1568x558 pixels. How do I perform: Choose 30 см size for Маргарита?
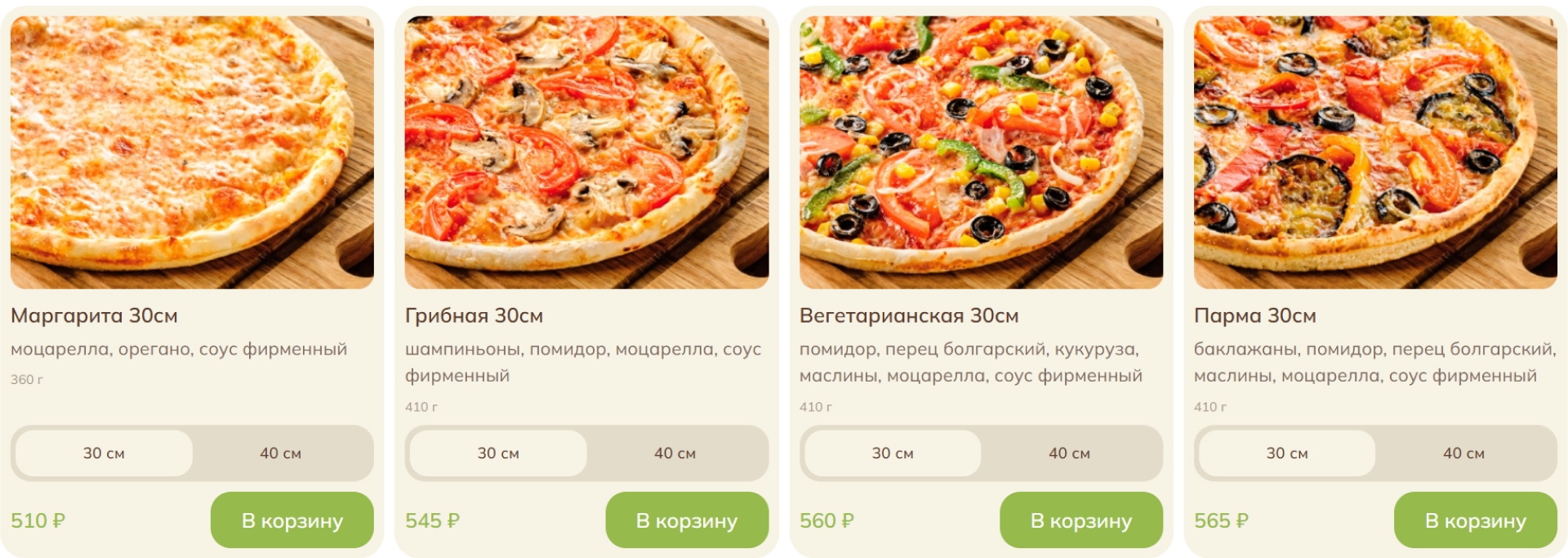click(104, 453)
